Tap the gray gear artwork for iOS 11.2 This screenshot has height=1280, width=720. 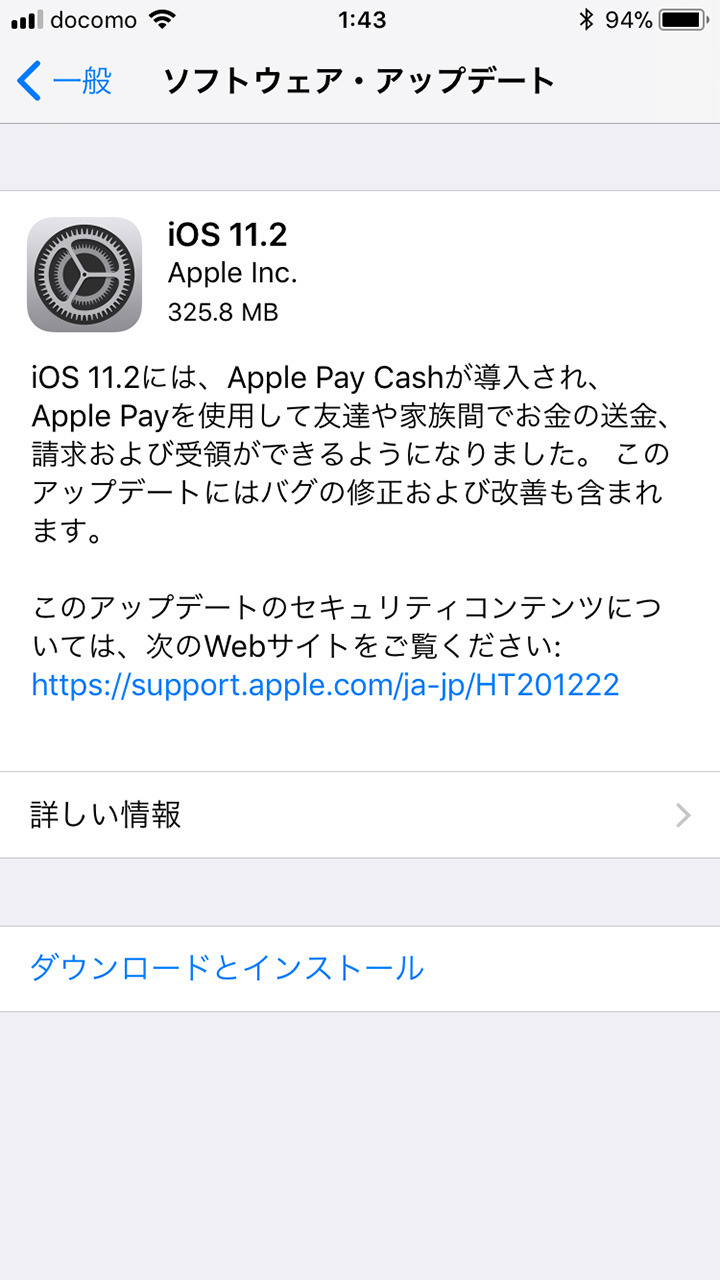84,273
